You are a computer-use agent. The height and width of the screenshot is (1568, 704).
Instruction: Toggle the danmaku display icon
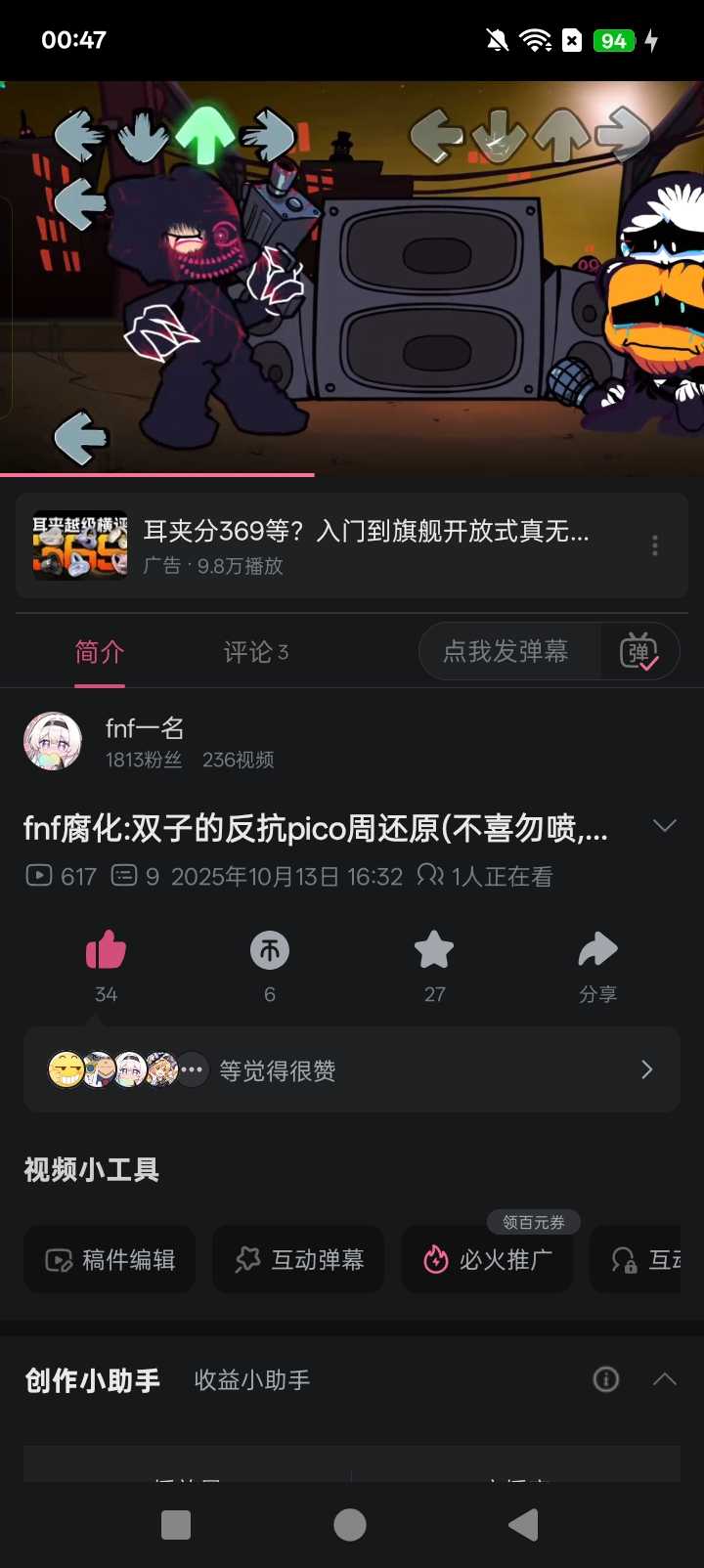tap(639, 652)
